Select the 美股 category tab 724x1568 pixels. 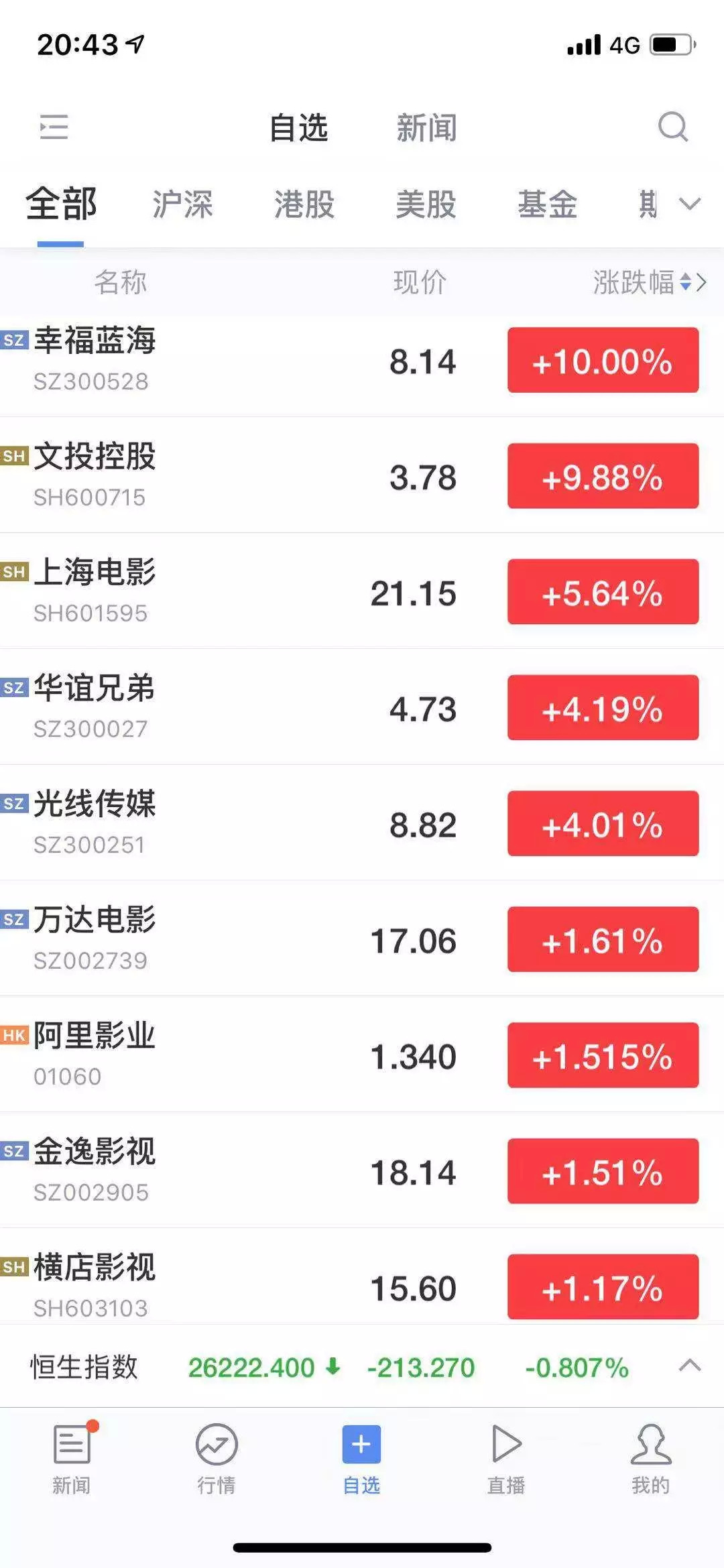click(x=426, y=204)
